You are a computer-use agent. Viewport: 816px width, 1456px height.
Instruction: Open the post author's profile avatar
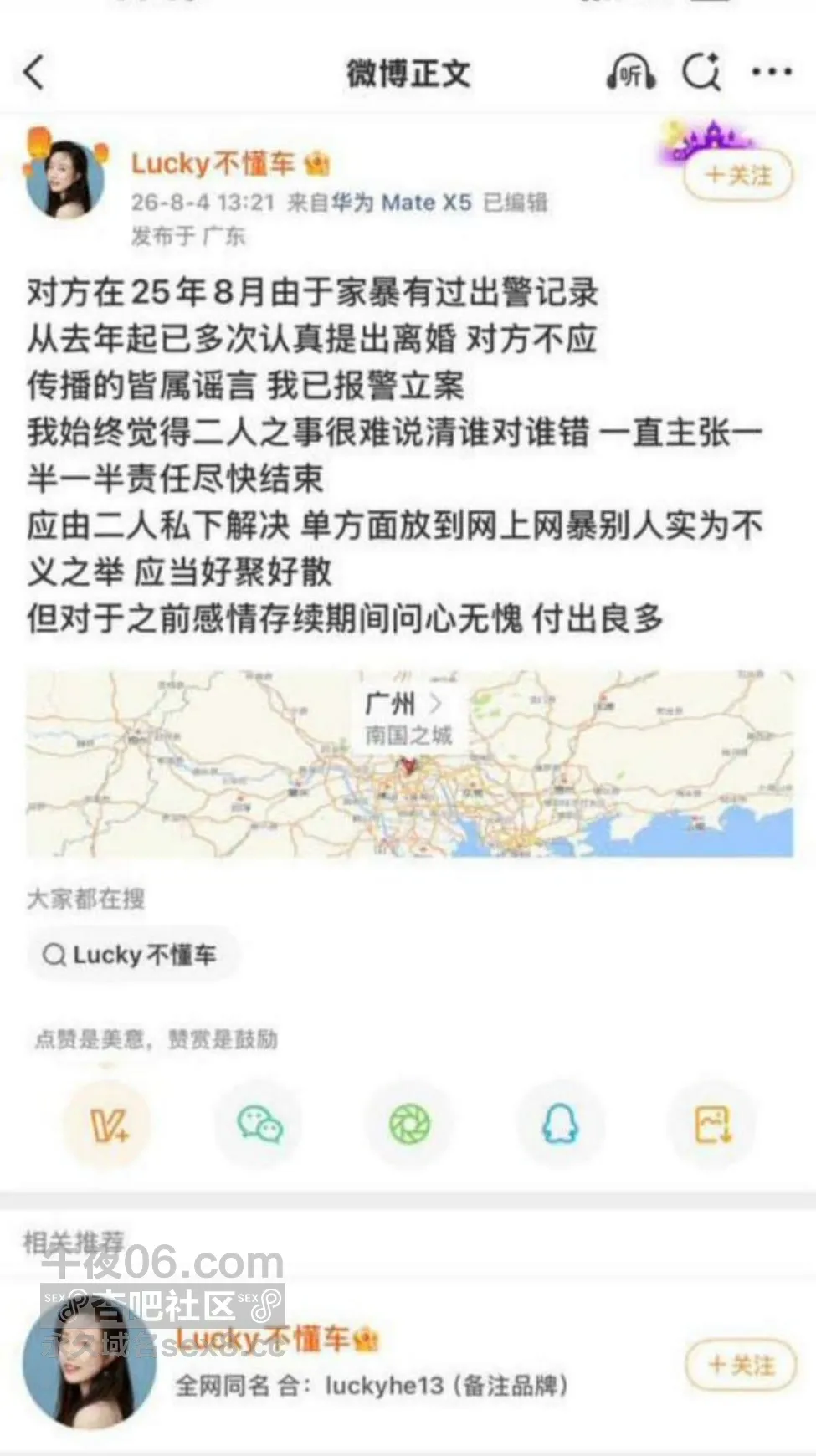[66, 177]
